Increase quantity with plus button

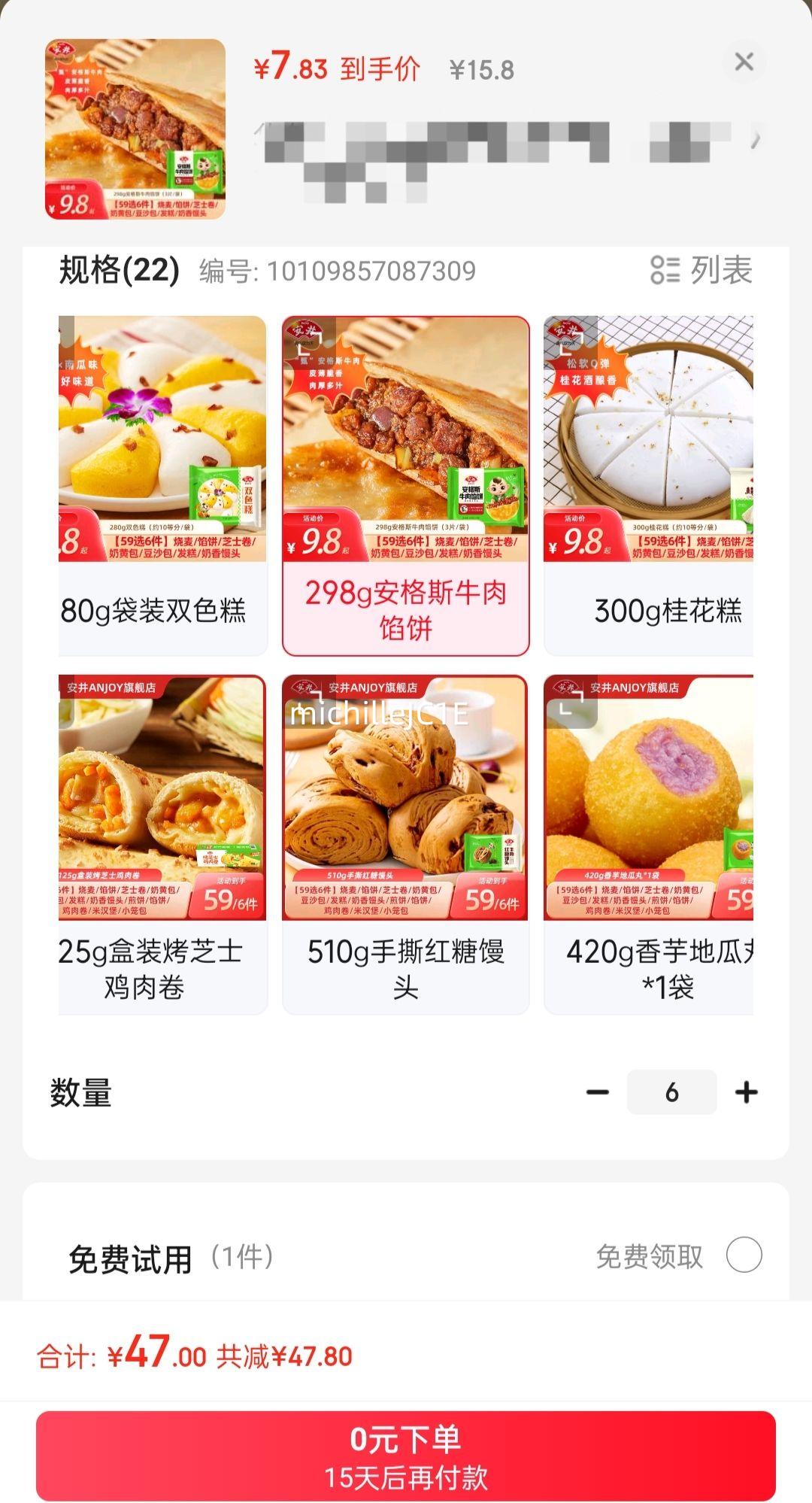746,1092
